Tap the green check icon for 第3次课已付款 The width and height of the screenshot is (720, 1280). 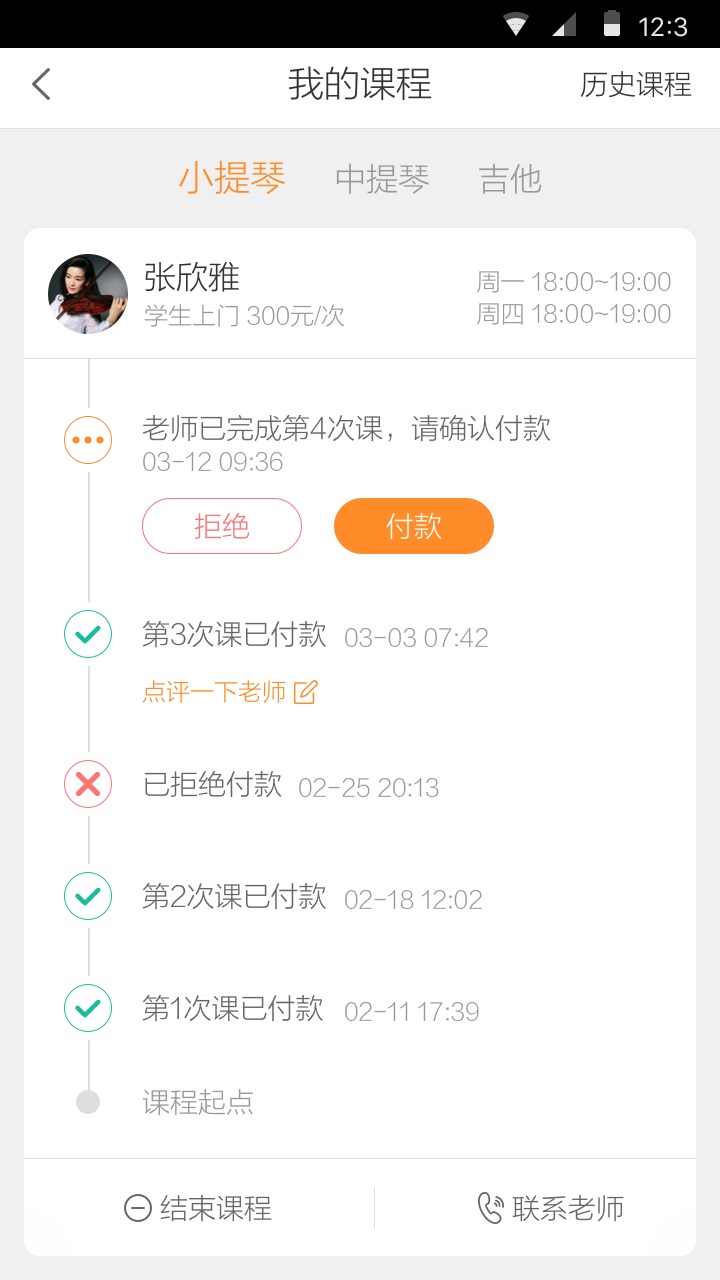pyautogui.click(x=87, y=634)
